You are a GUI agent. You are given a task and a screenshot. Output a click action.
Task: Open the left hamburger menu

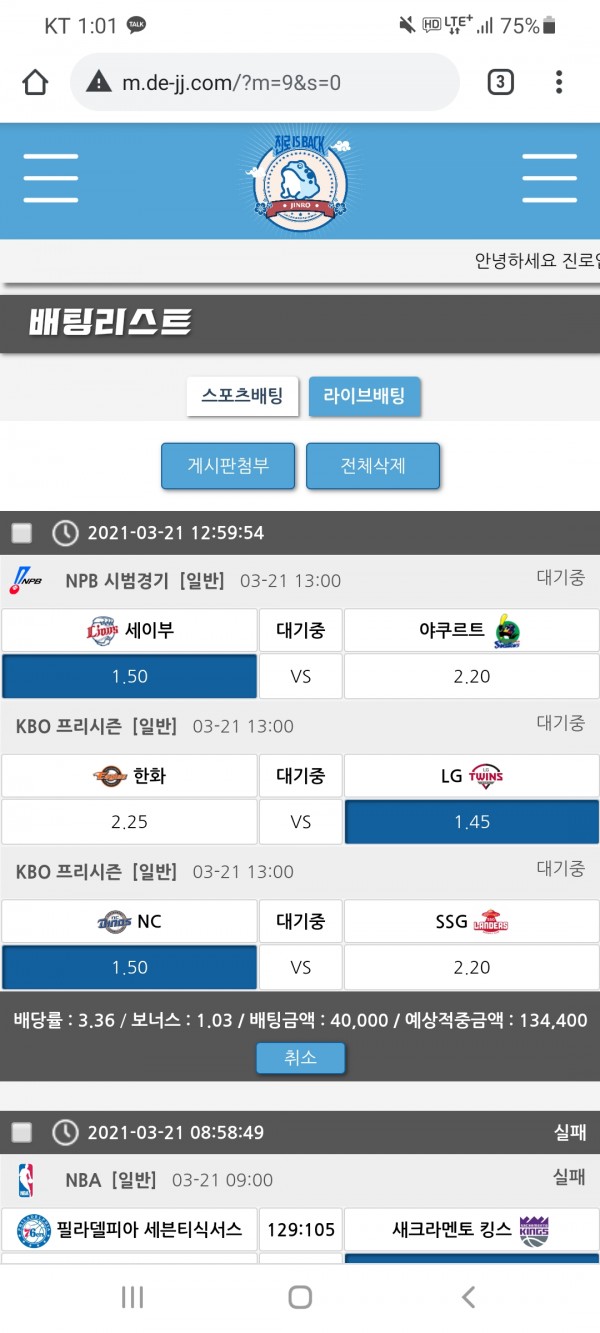(51, 179)
